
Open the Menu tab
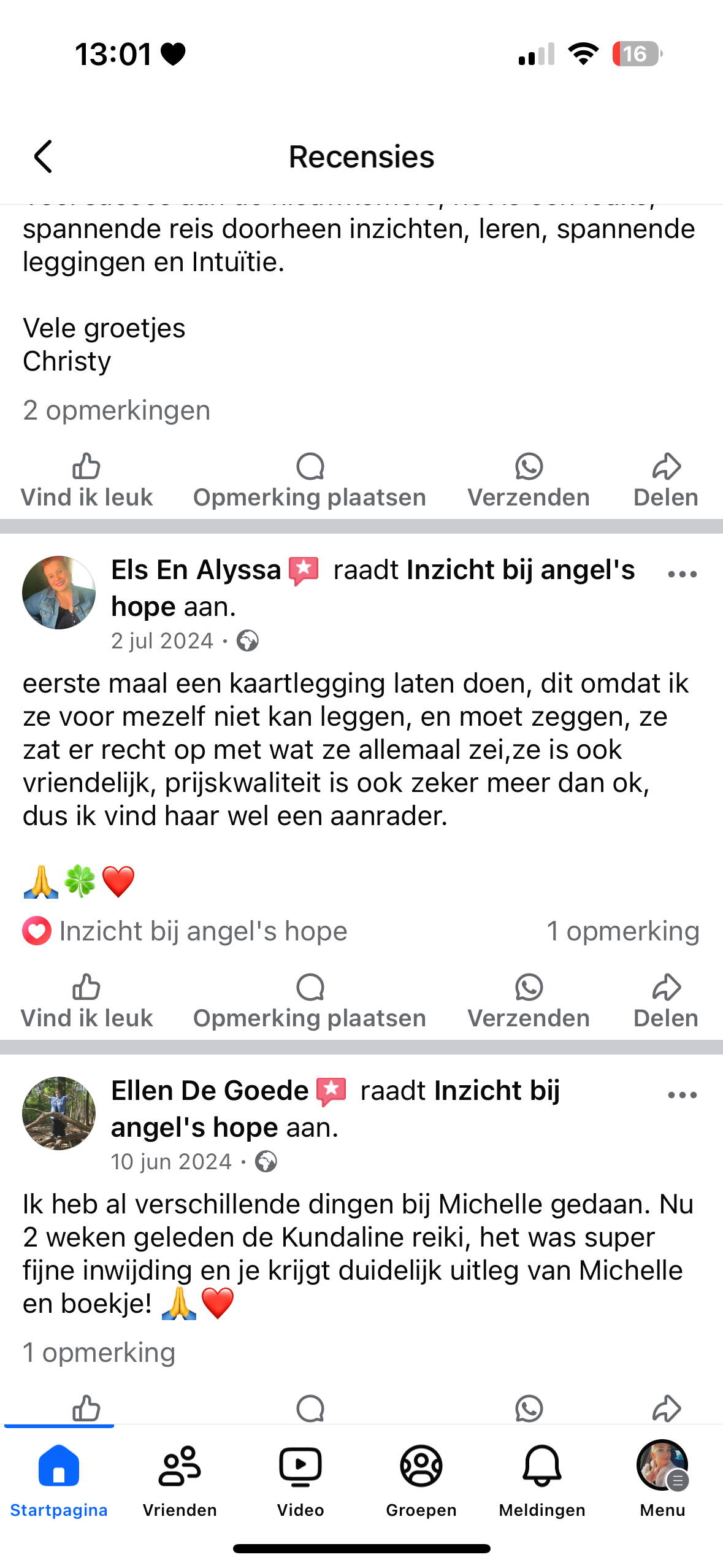662,1478
